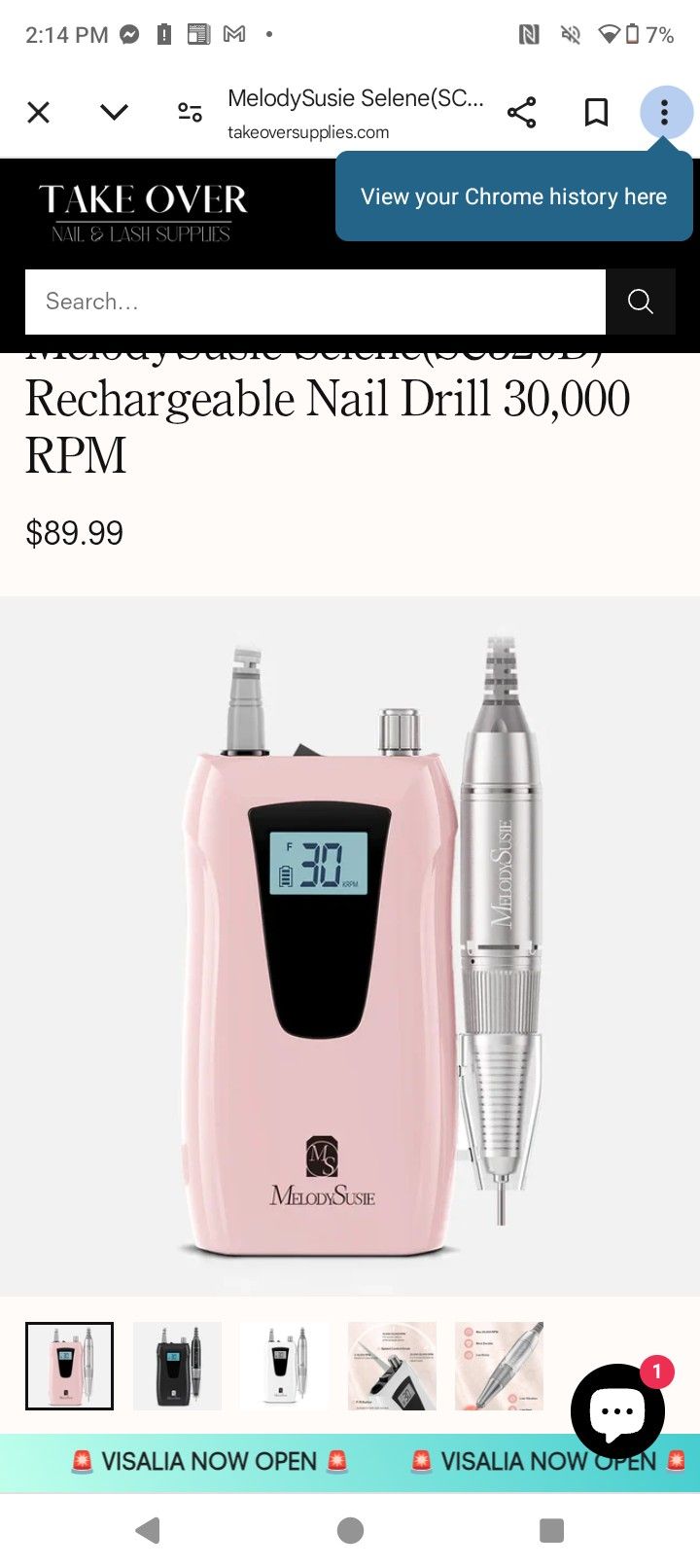700x1568 pixels.
Task: Open the Take Over store logo home link
Action: [142, 212]
